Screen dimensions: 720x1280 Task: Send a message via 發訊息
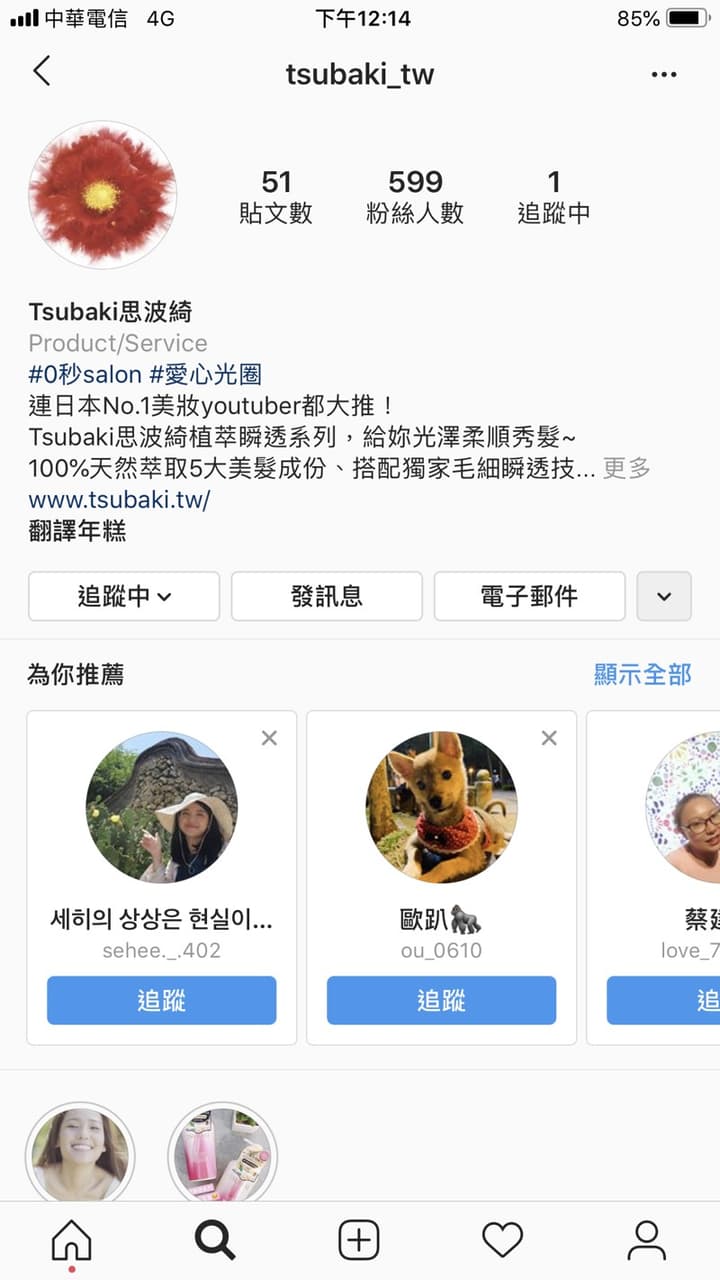coord(327,596)
